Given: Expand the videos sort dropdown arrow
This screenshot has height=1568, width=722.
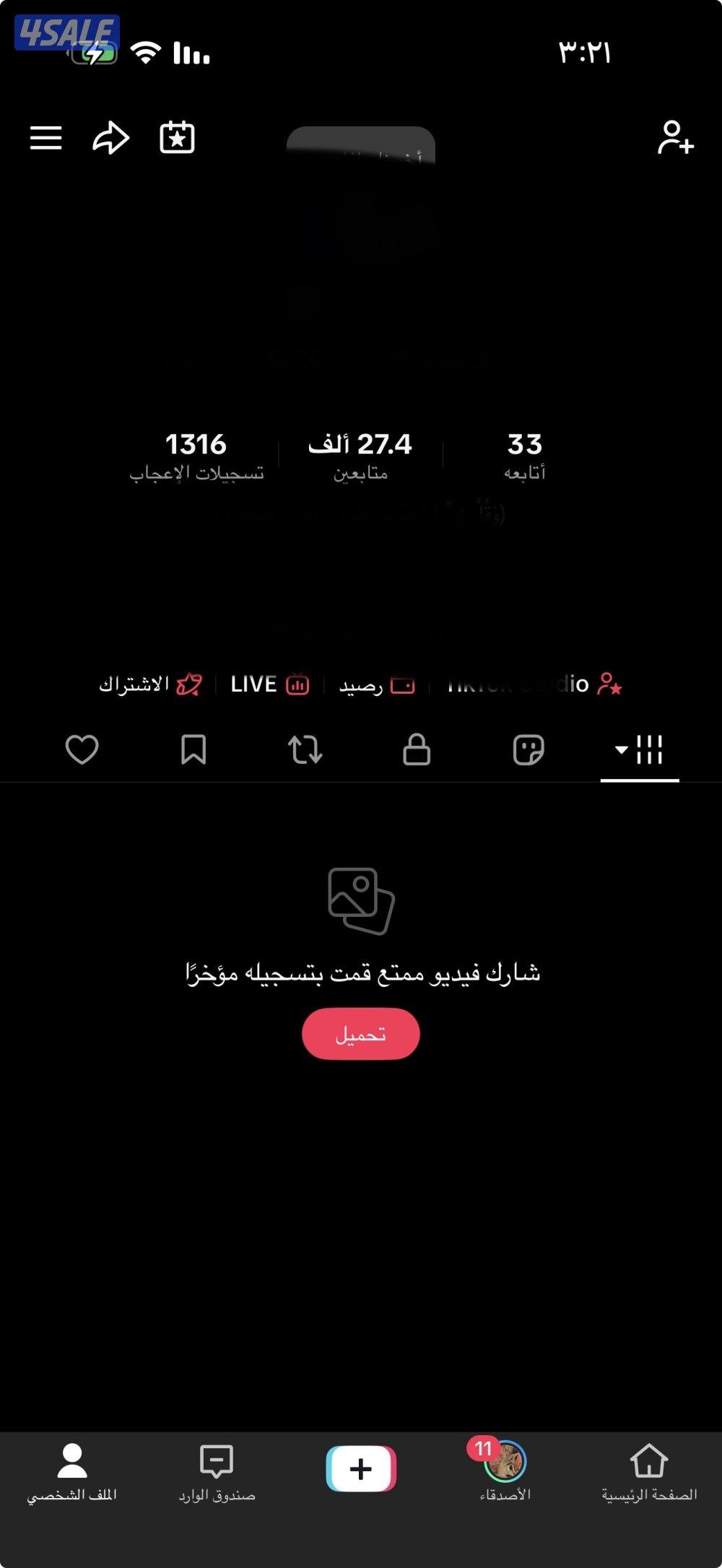Looking at the screenshot, I should tap(619, 751).
